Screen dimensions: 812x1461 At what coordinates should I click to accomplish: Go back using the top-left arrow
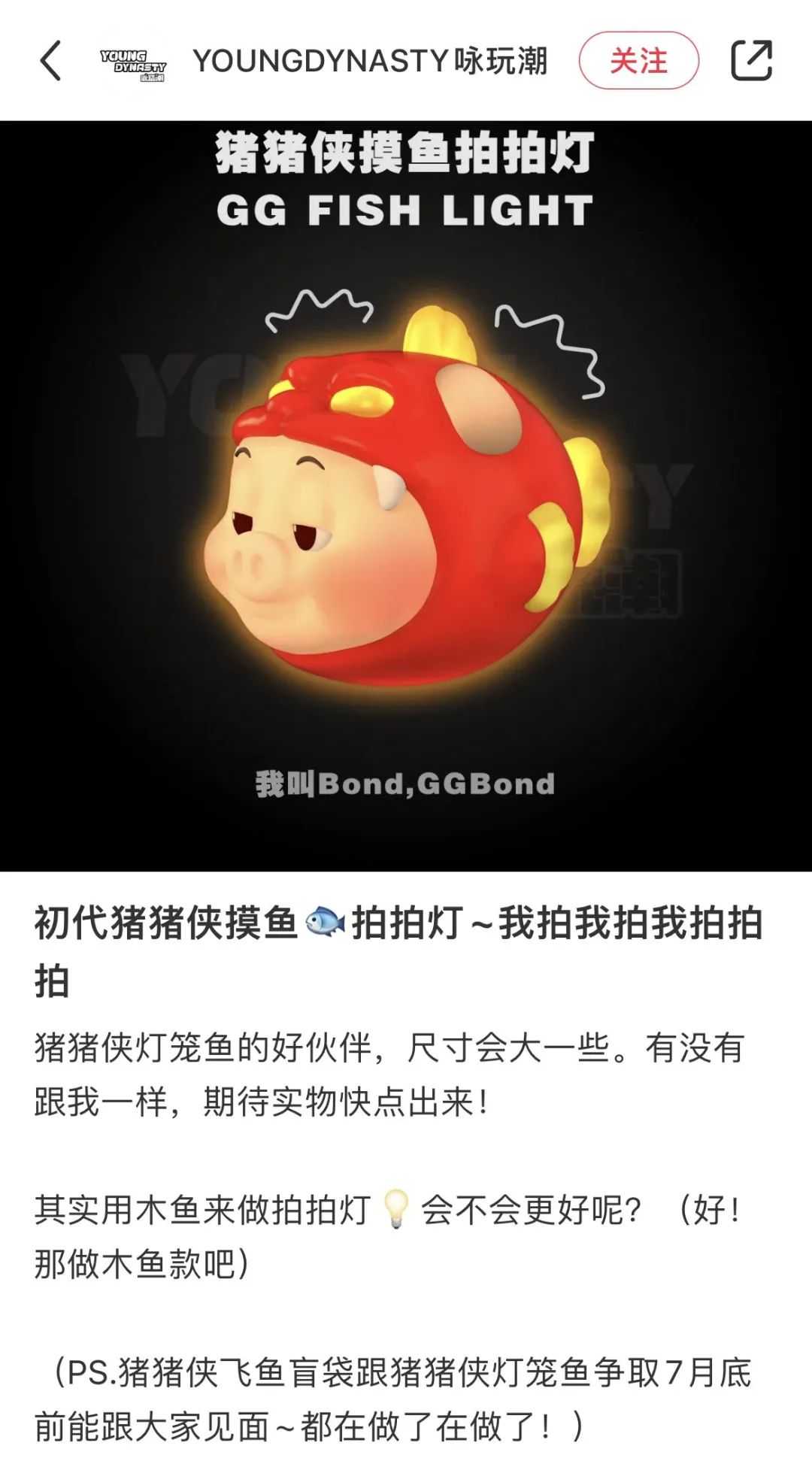point(50,61)
